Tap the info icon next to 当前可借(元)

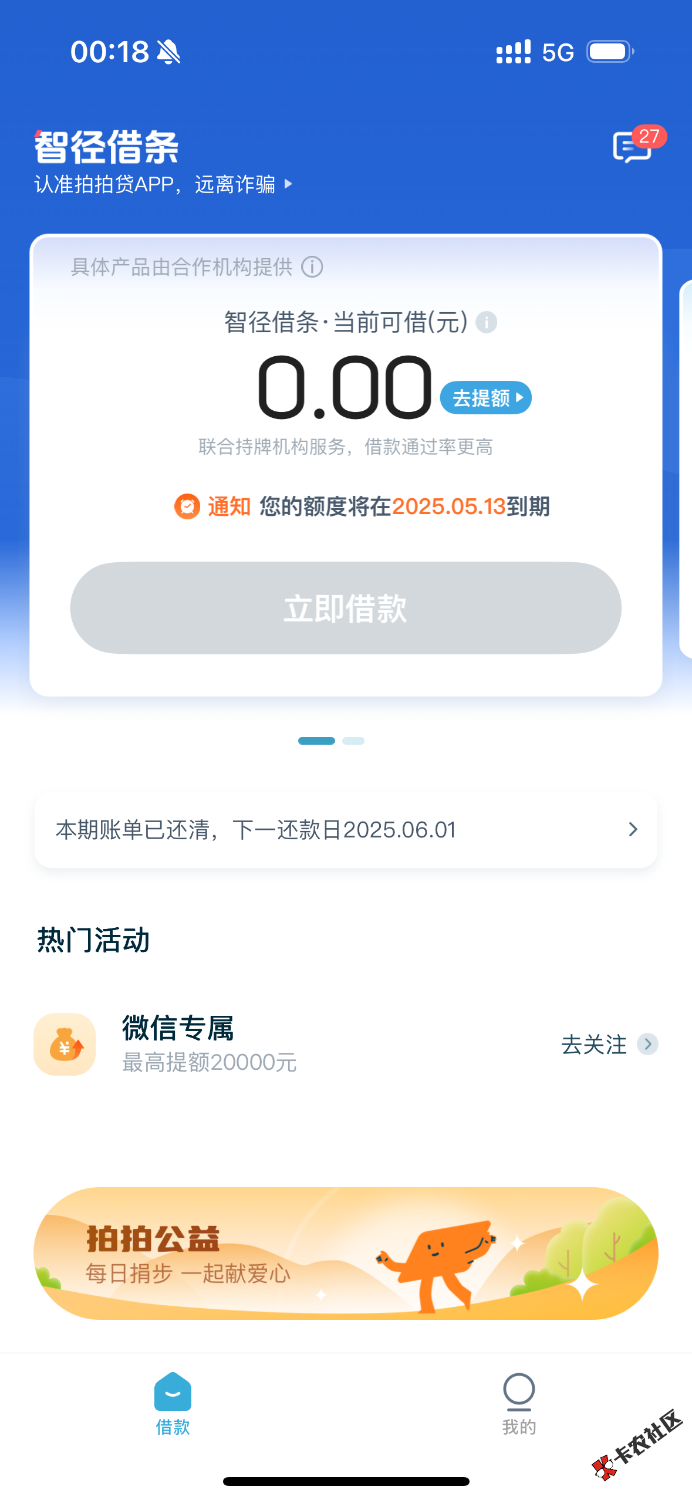pyautogui.click(x=487, y=322)
